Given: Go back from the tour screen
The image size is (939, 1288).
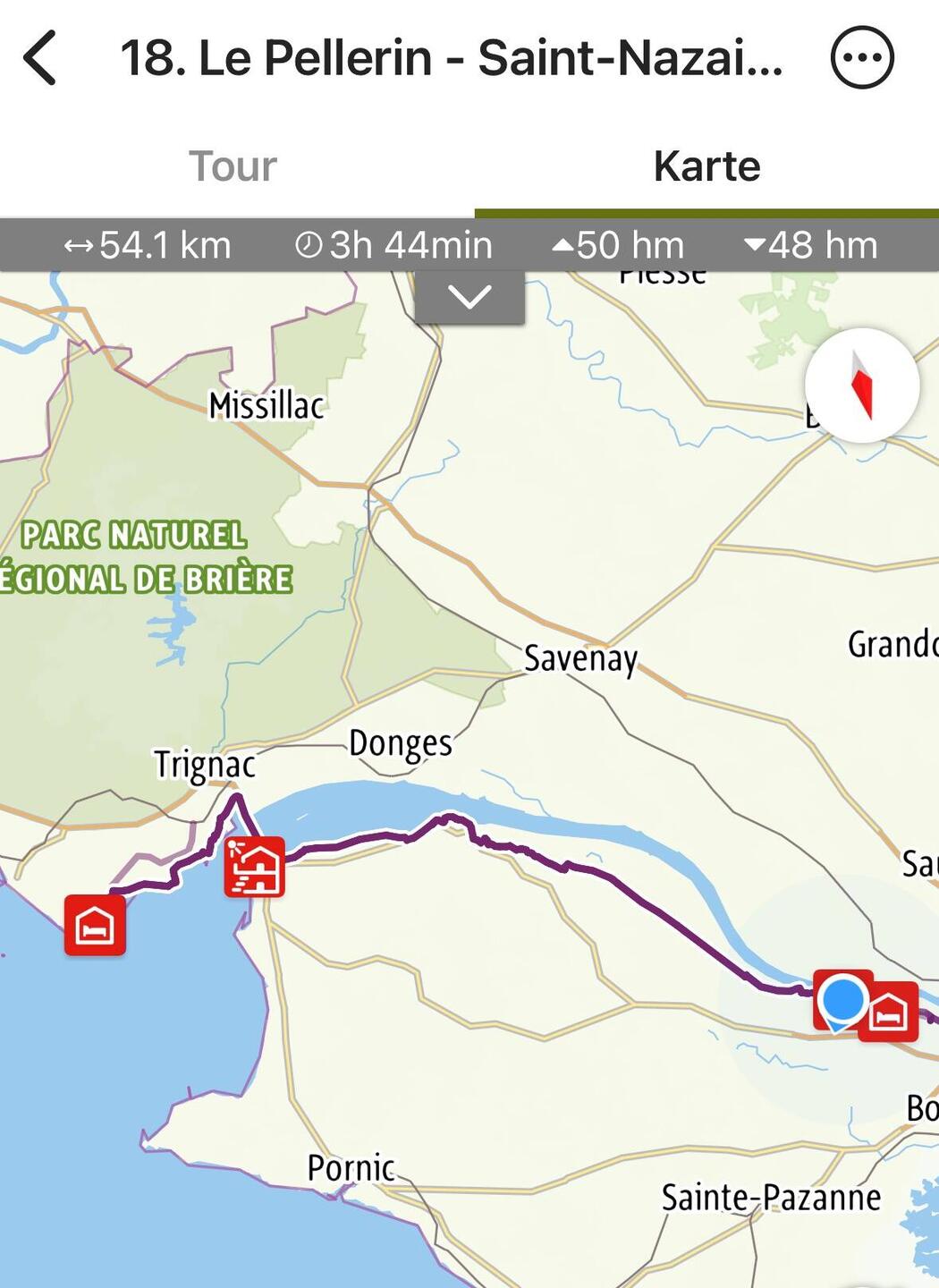Looking at the screenshot, I should coord(41,58).
